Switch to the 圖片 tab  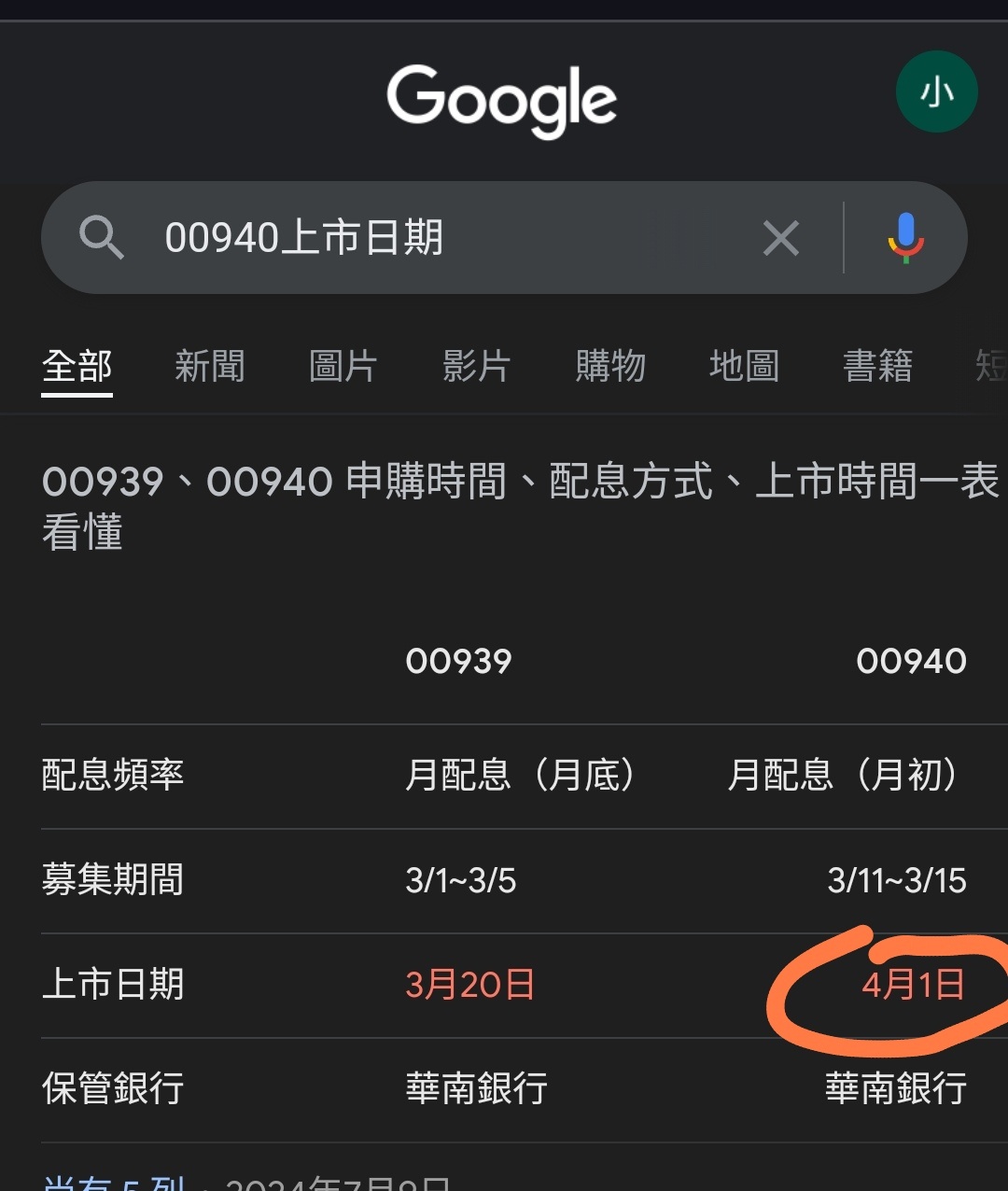[x=343, y=366]
